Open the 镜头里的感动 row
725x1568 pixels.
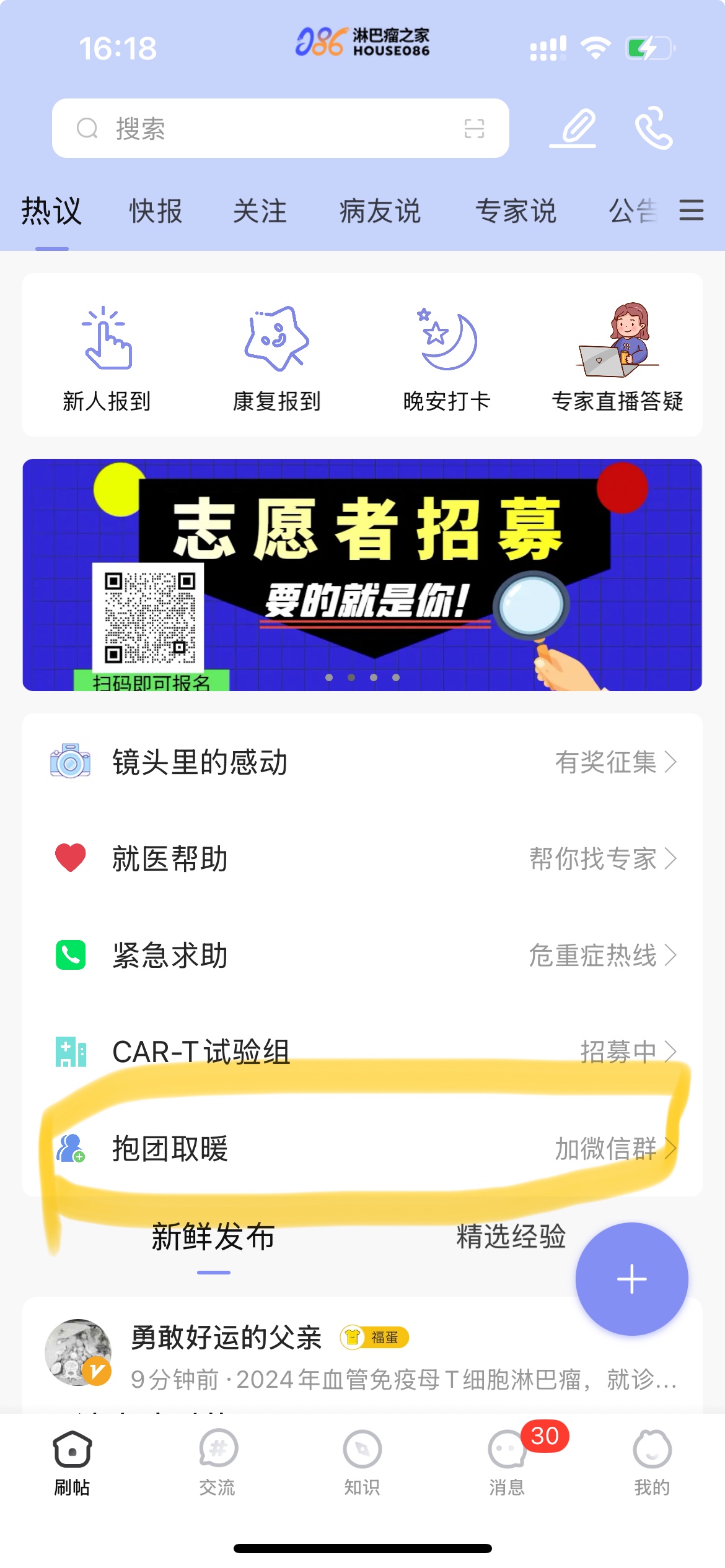click(x=362, y=762)
